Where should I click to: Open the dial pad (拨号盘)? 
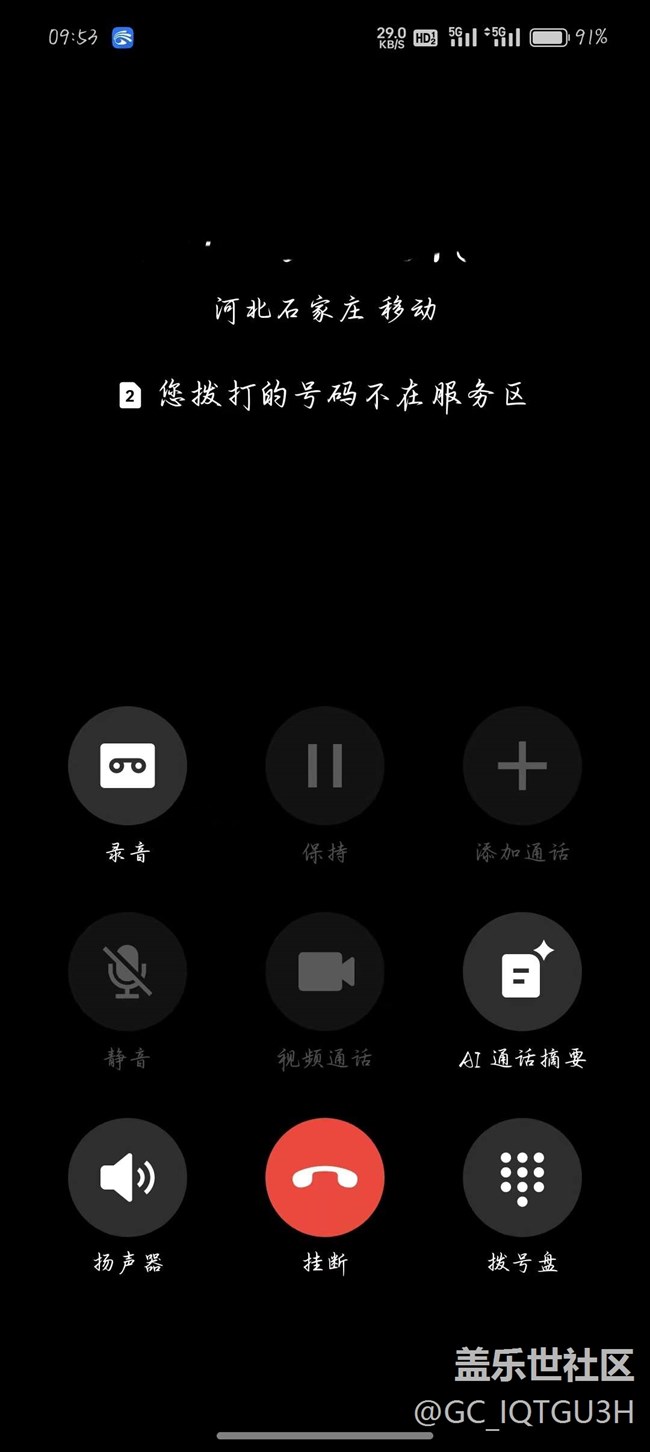coord(522,1177)
